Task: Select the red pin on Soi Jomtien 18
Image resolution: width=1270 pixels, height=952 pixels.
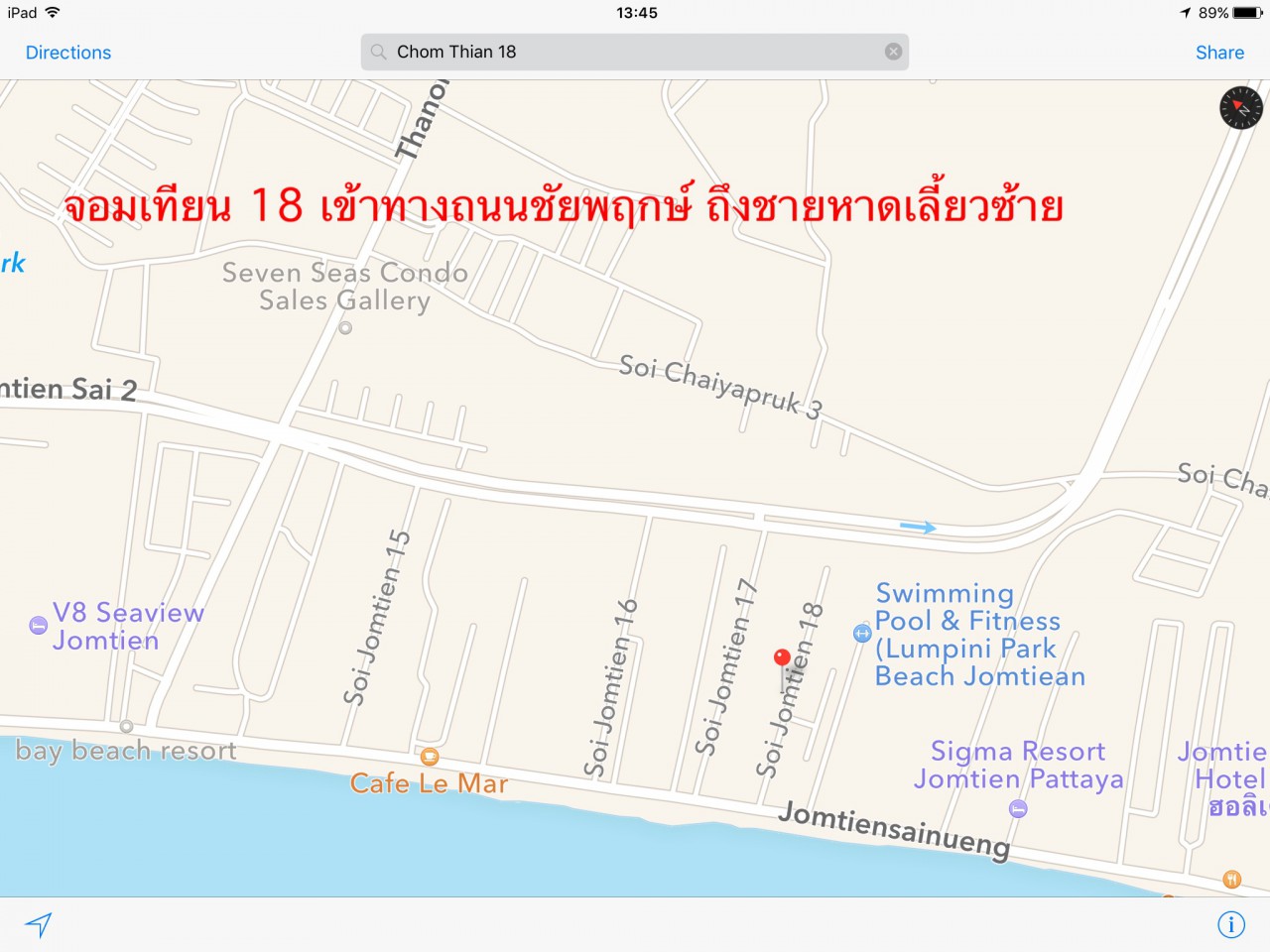Action: pos(782,657)
